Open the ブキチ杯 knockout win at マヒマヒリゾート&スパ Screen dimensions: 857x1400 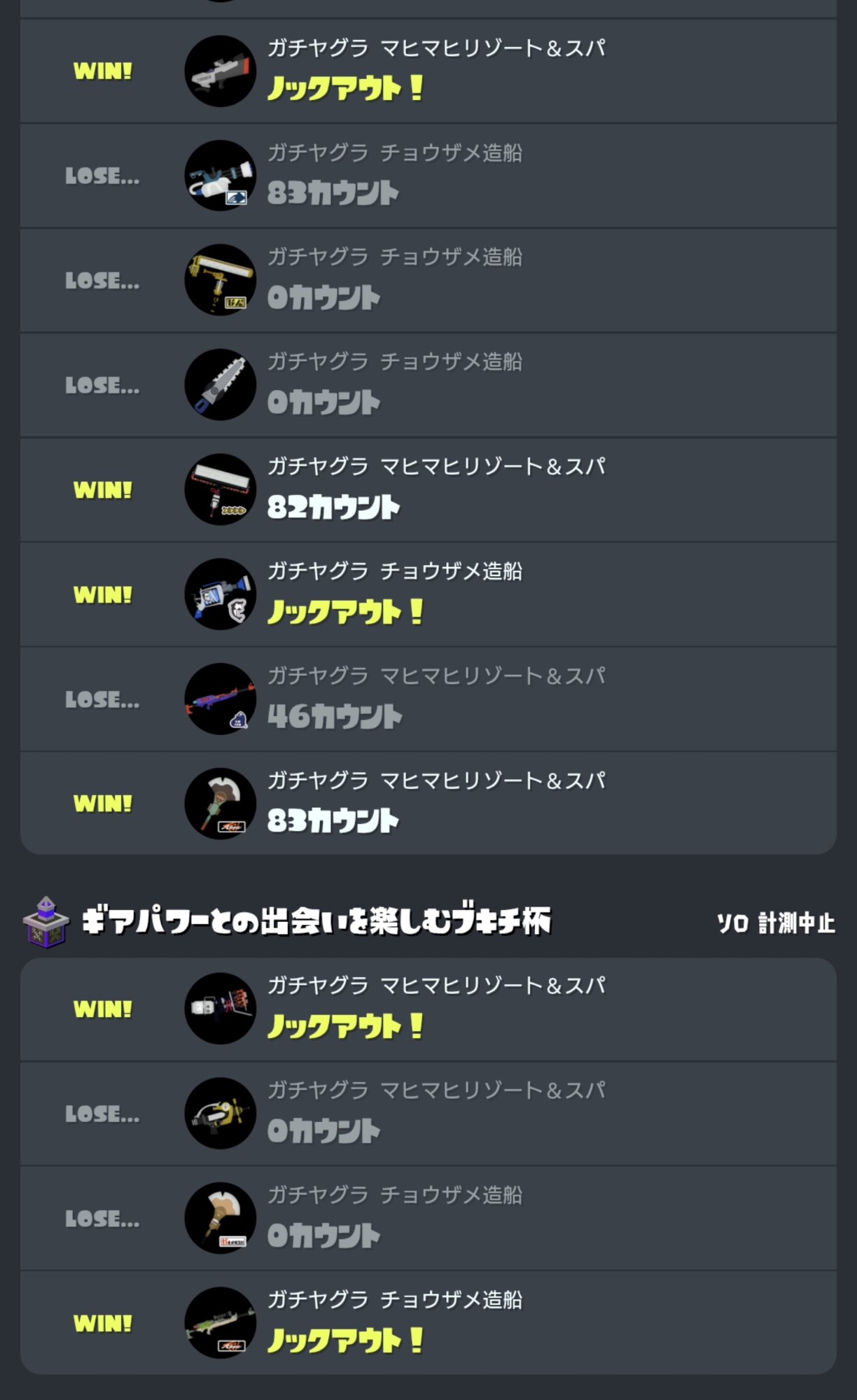[x=428, y=1009]
